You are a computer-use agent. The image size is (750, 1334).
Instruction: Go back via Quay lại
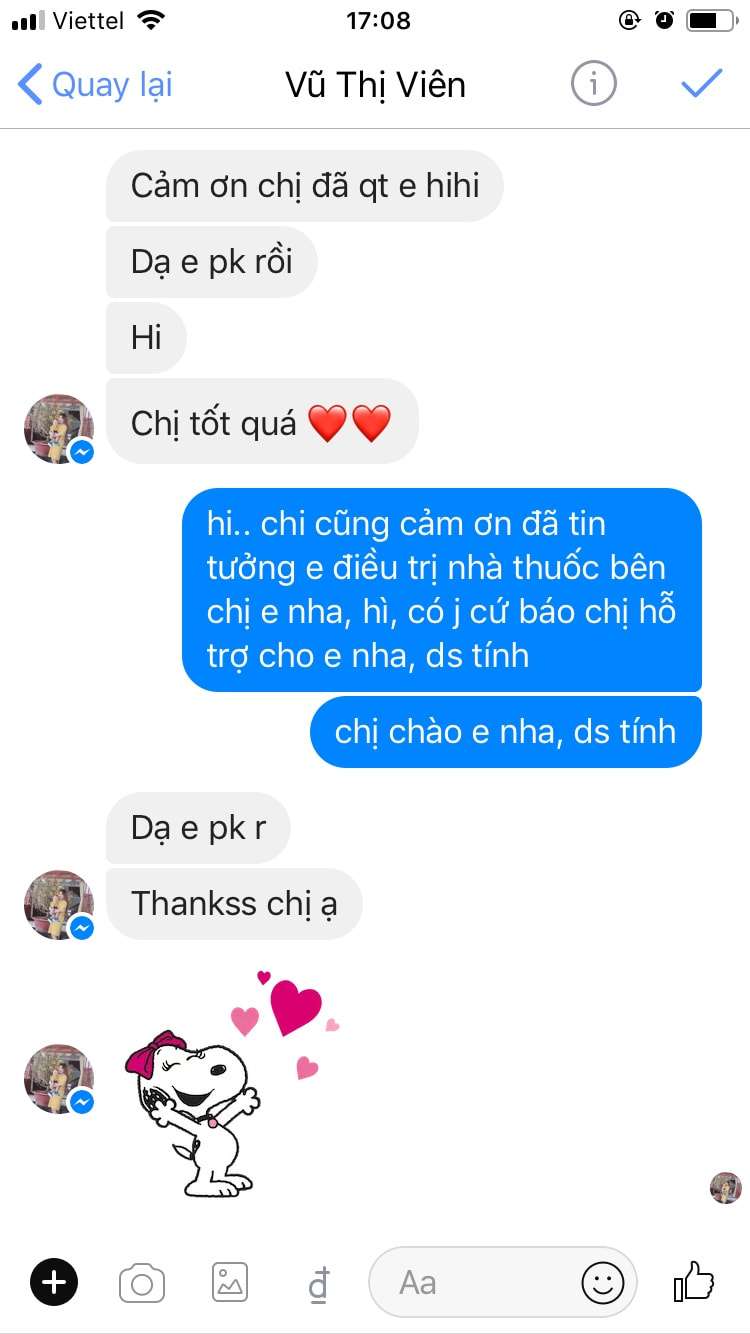(95, 85)
